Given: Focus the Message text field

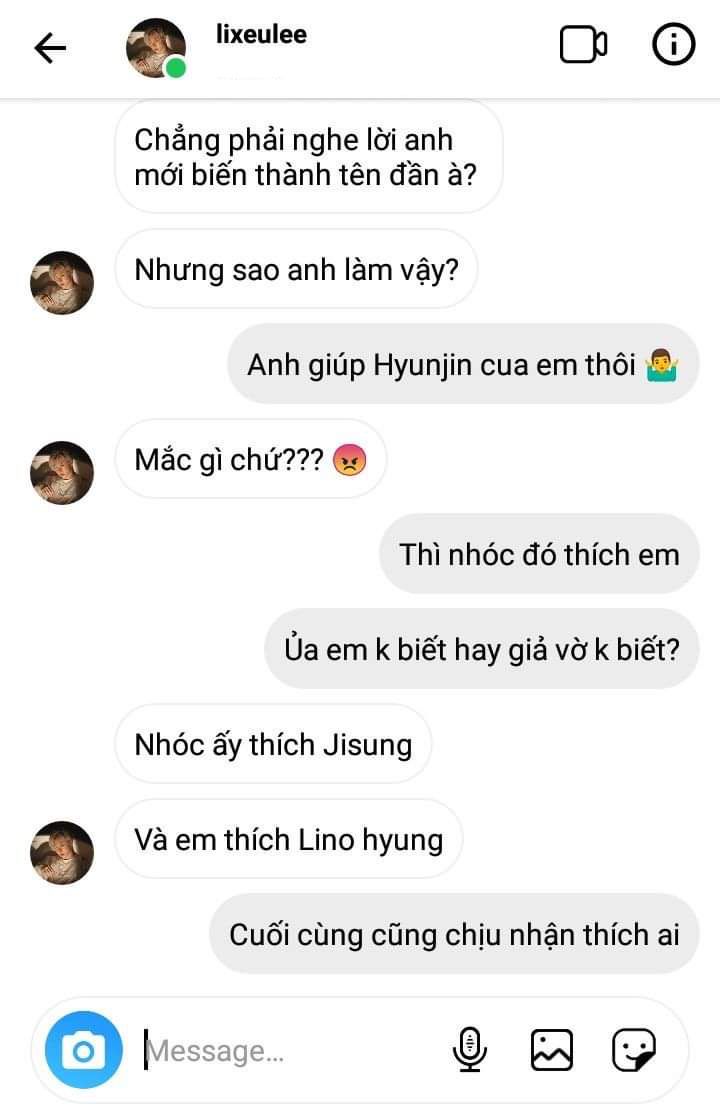Looking at the screenshot, I should 280,1051.
